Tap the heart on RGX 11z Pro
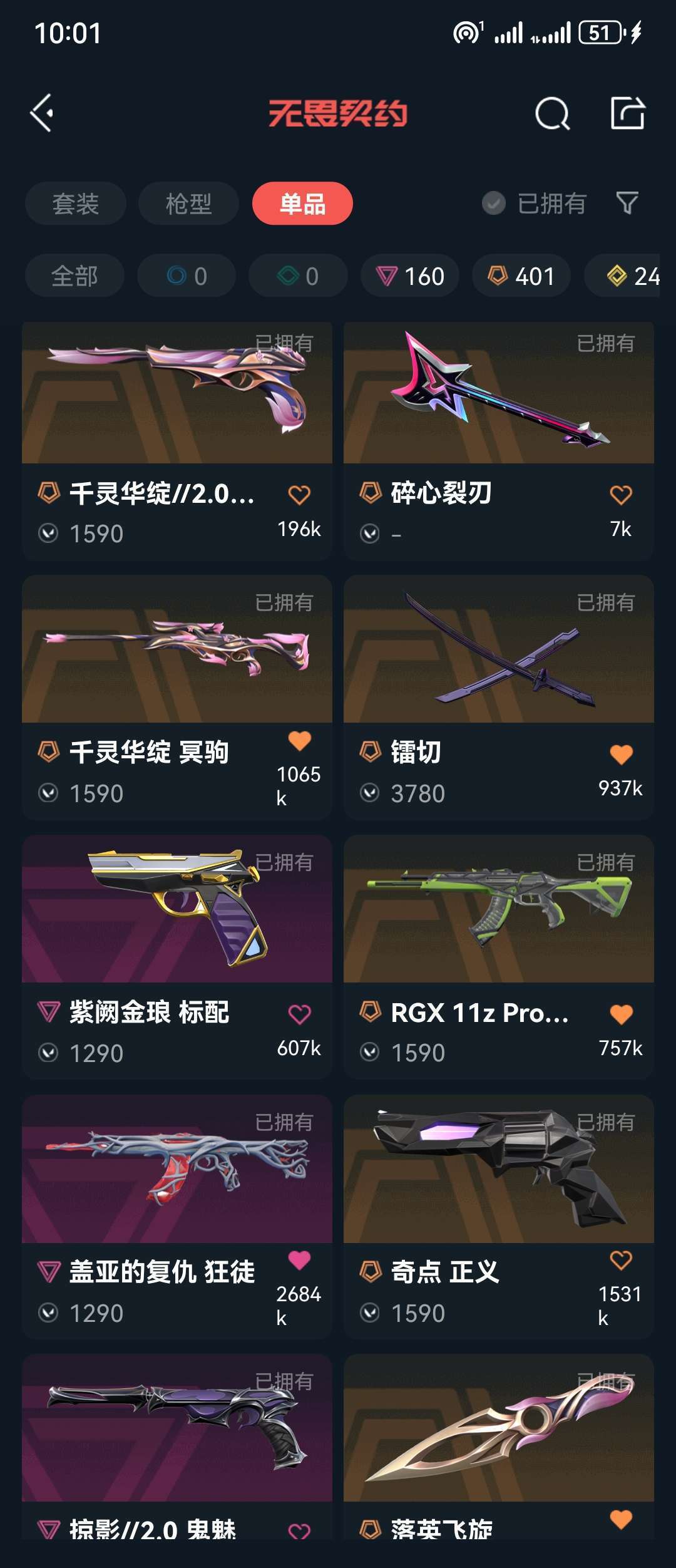Screen dimensions: 676x1568 [621, 1014]
